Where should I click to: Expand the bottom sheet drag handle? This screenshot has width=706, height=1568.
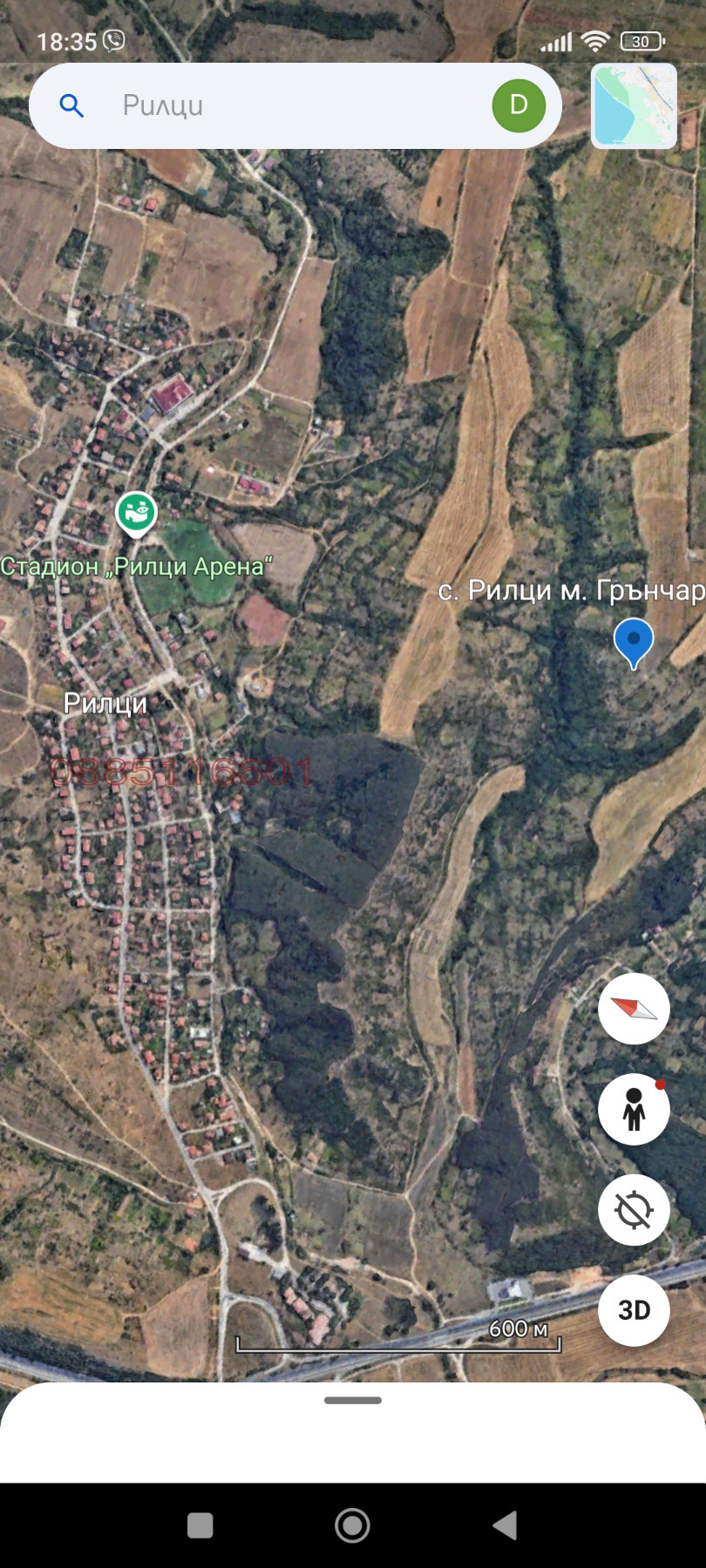353,1400
